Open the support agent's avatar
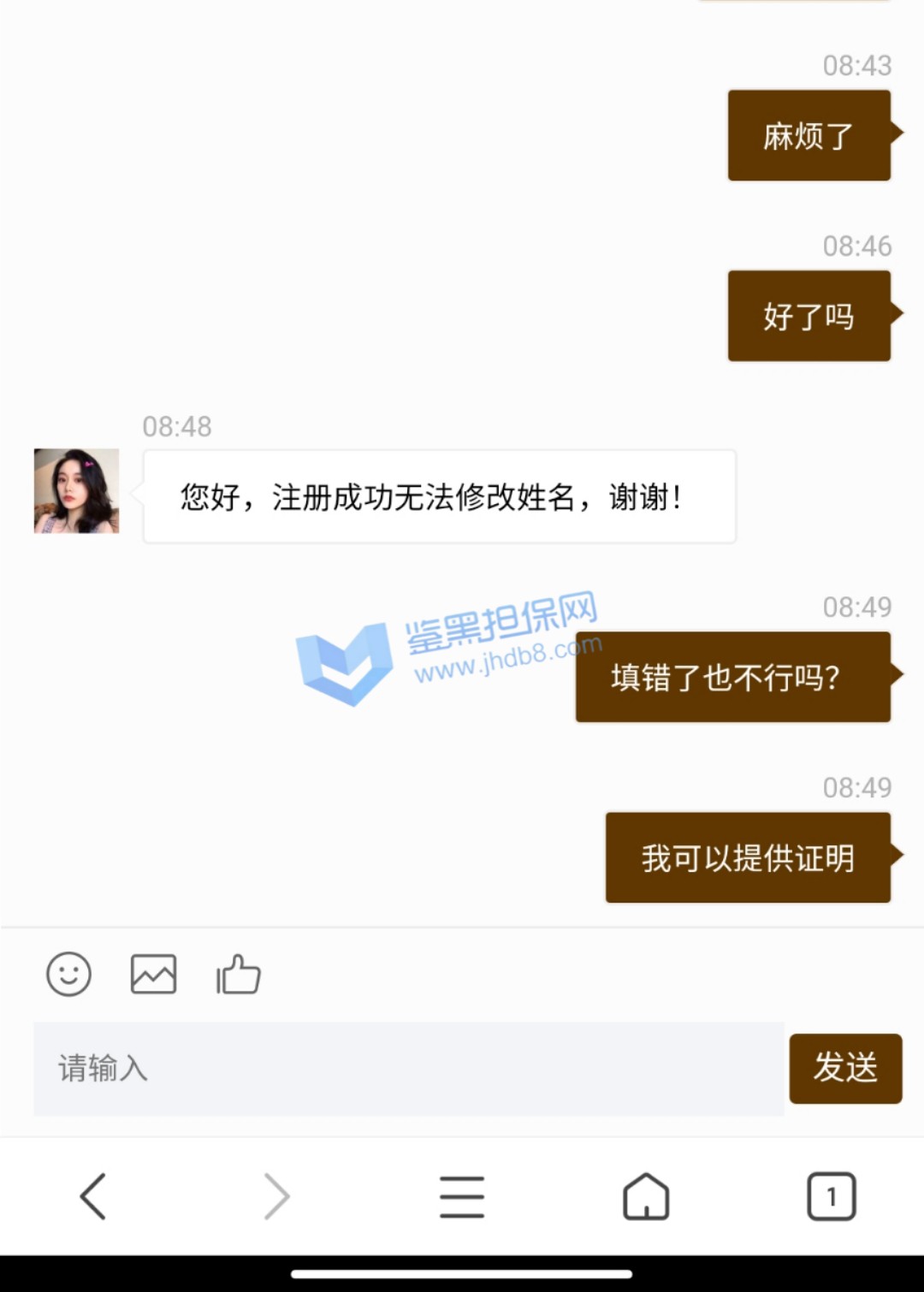The image size is (924, 1292). (x=76, y=491)
